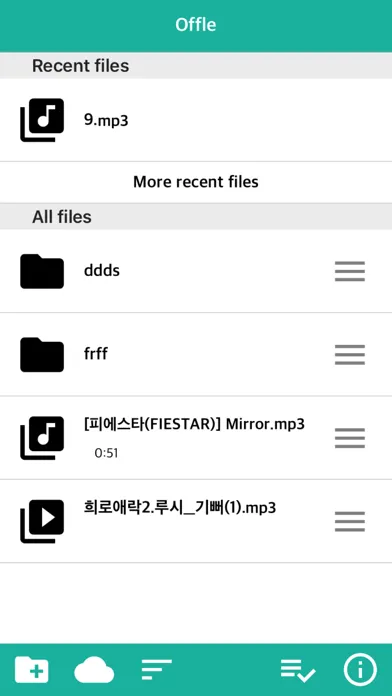Tap the handle next to 희로애락2.루시_기뻐(1).mp3
The width and height of the screenshot is (392, 696).
click(350, 522)
